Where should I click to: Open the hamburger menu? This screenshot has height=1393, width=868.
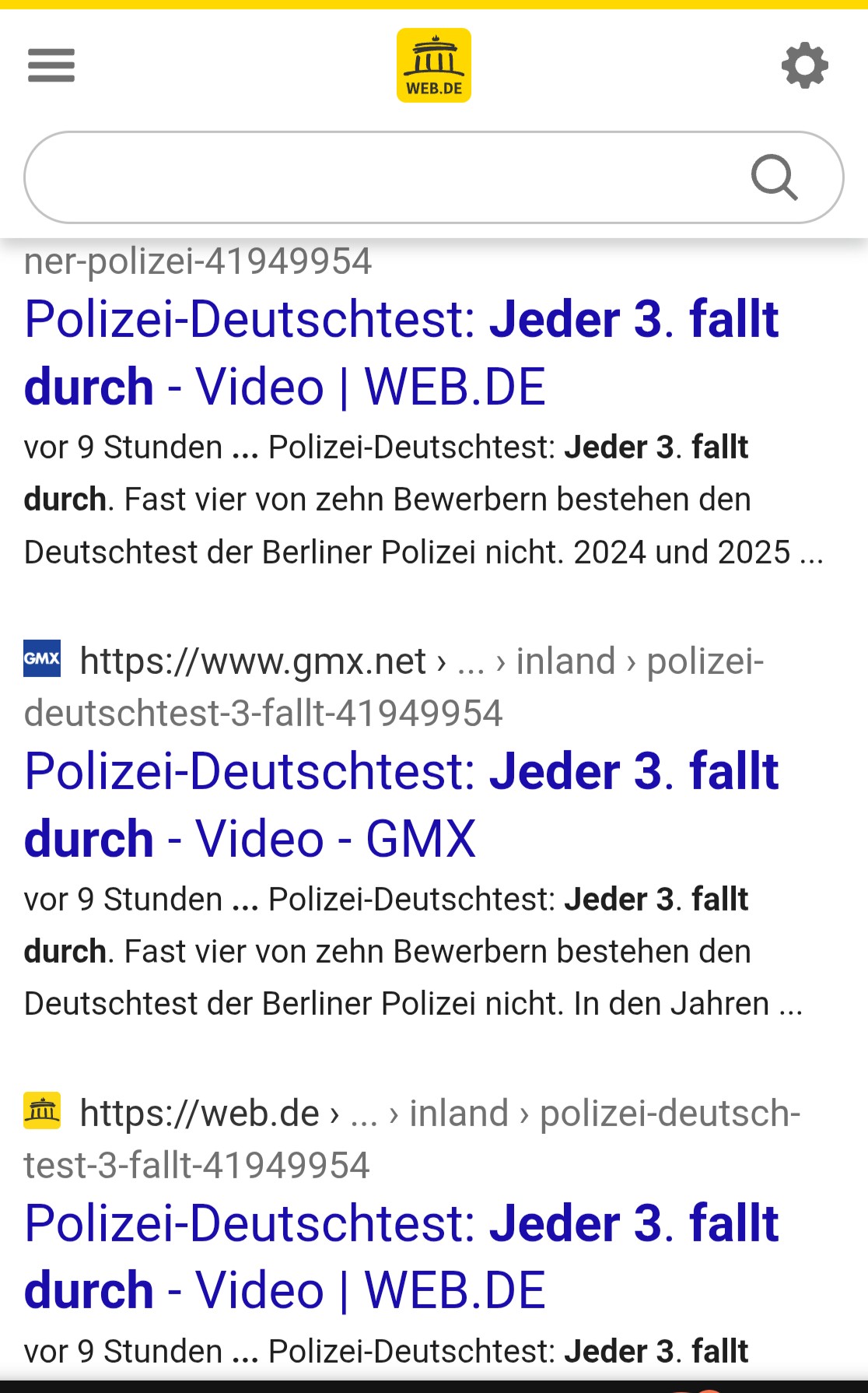tap(51, 65)
